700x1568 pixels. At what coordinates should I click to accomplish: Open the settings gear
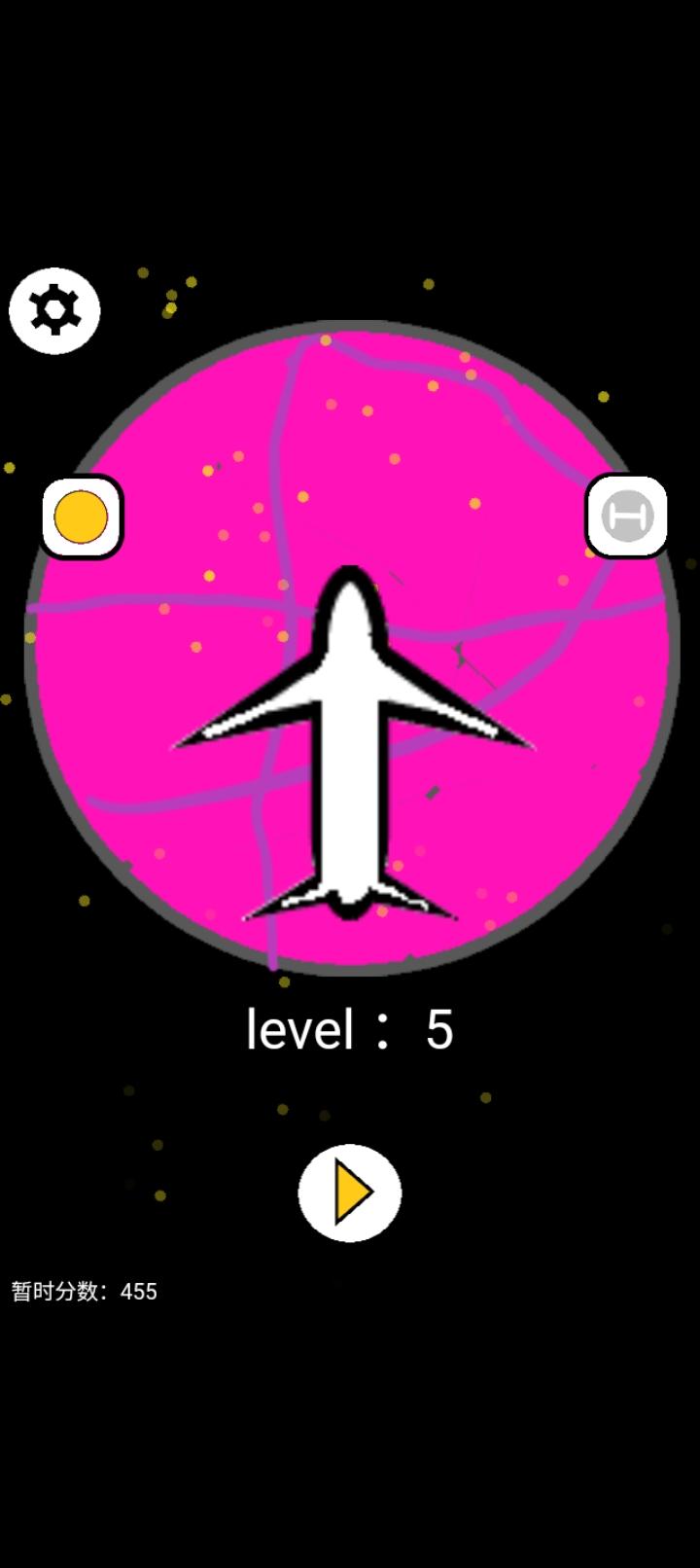54,310
